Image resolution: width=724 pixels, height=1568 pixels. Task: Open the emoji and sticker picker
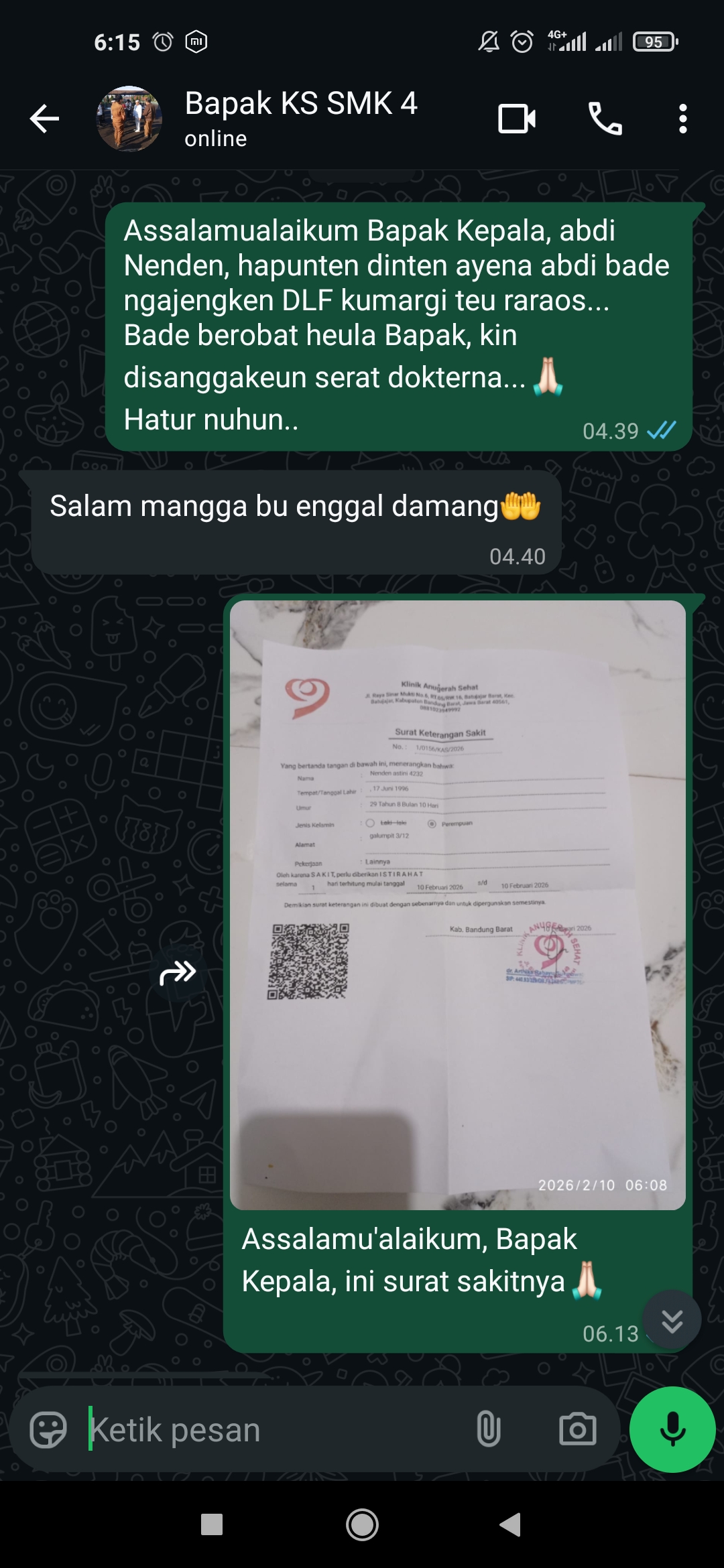pyautogui.click(x=48, y=1429)
